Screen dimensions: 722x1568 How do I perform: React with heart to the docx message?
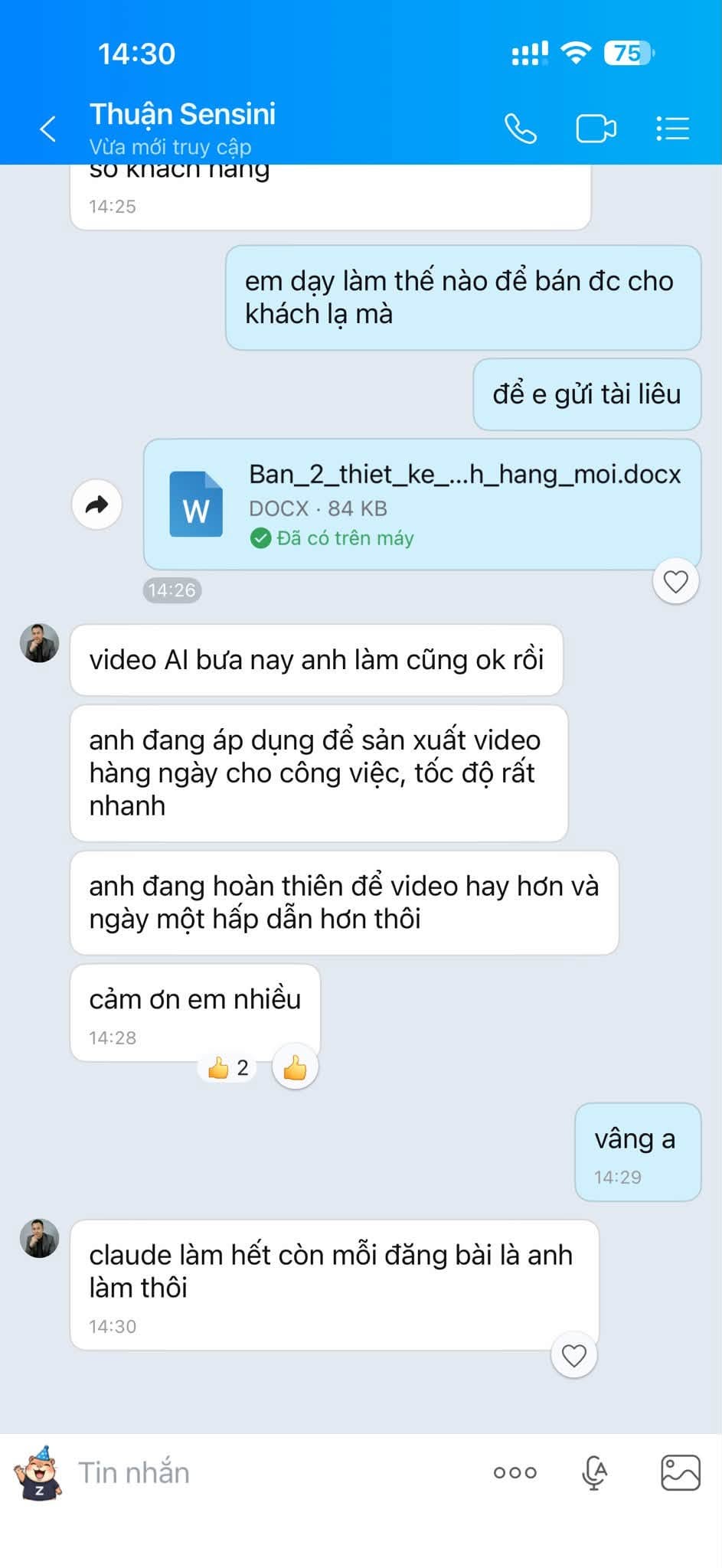(x=675, y=582)
